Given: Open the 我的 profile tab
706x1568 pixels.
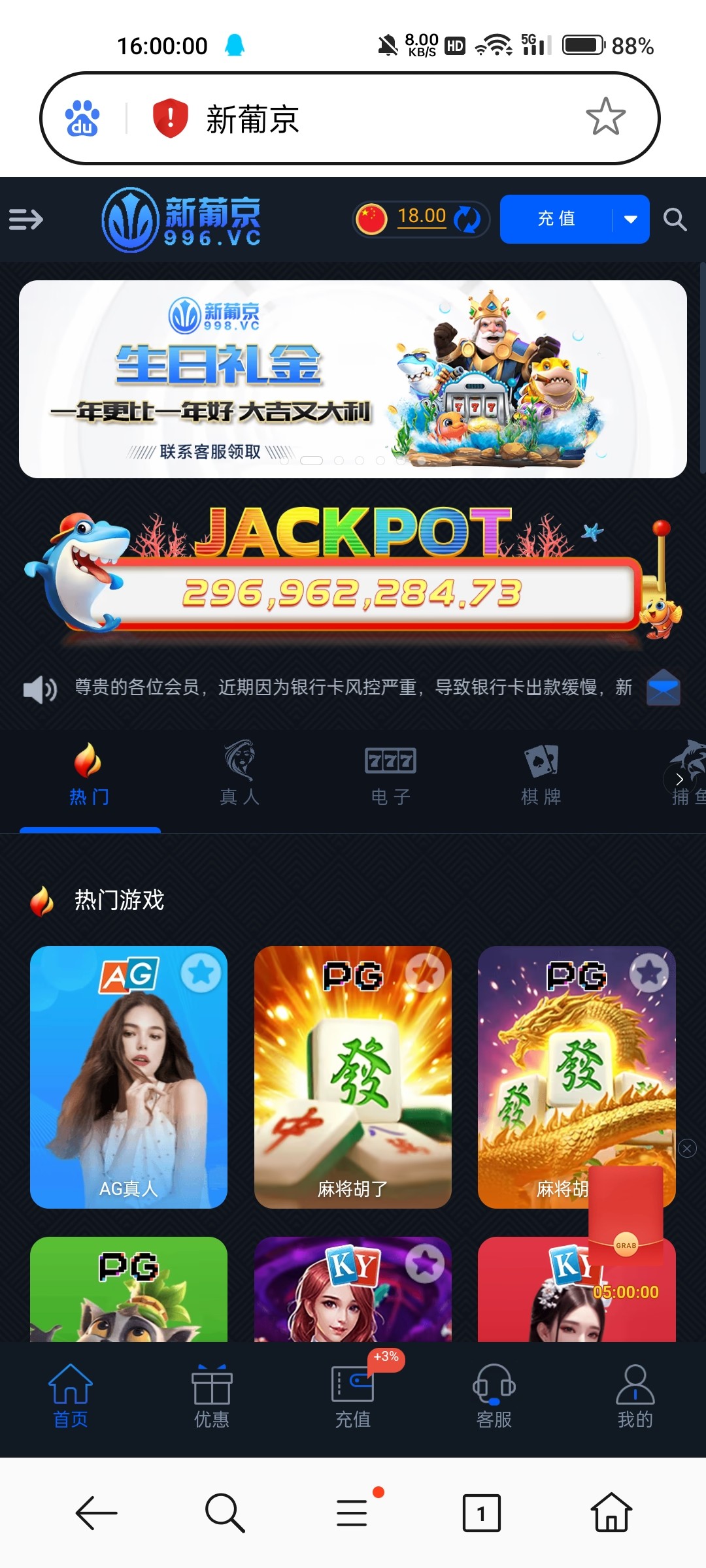Looking at the screenshot, I should coord(635,1396).
